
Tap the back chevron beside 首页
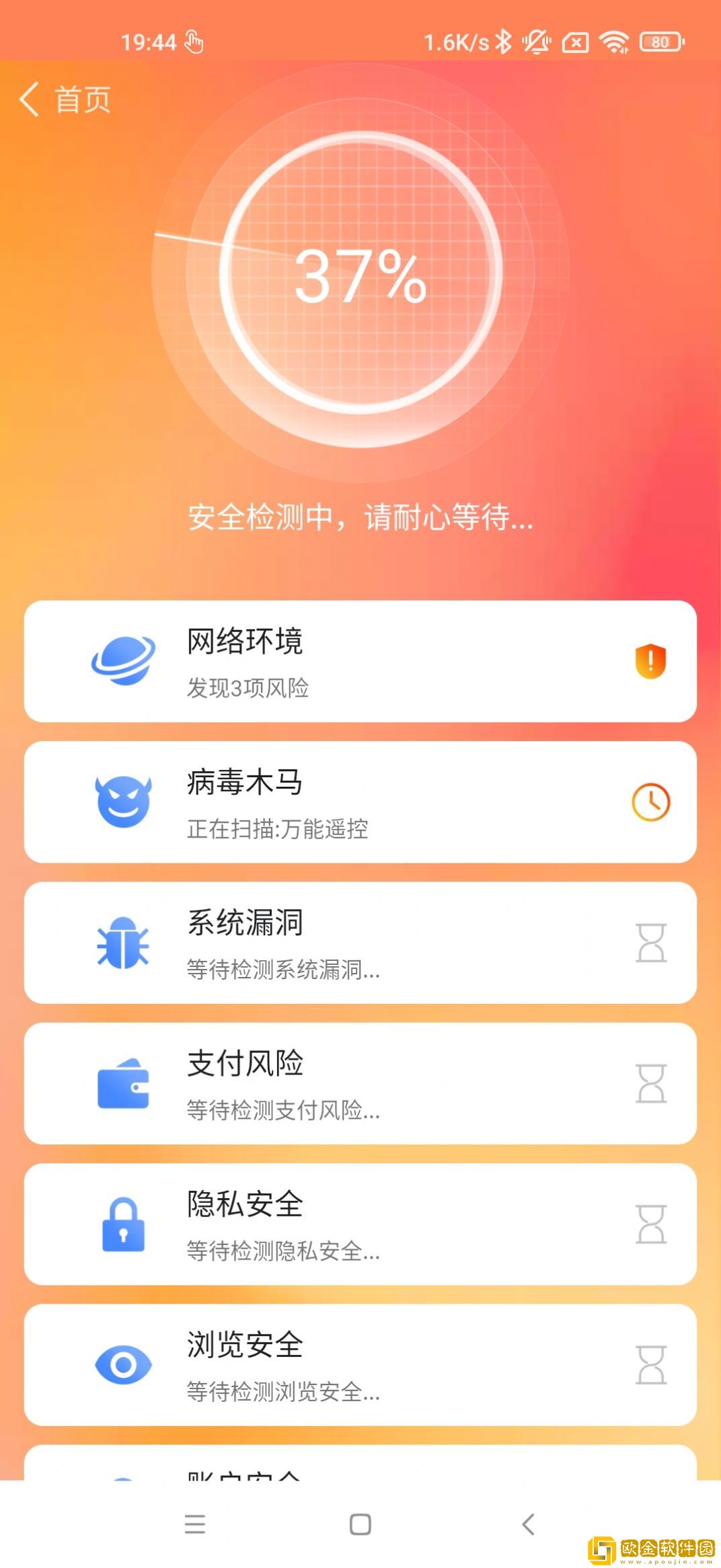click(28, 98)
